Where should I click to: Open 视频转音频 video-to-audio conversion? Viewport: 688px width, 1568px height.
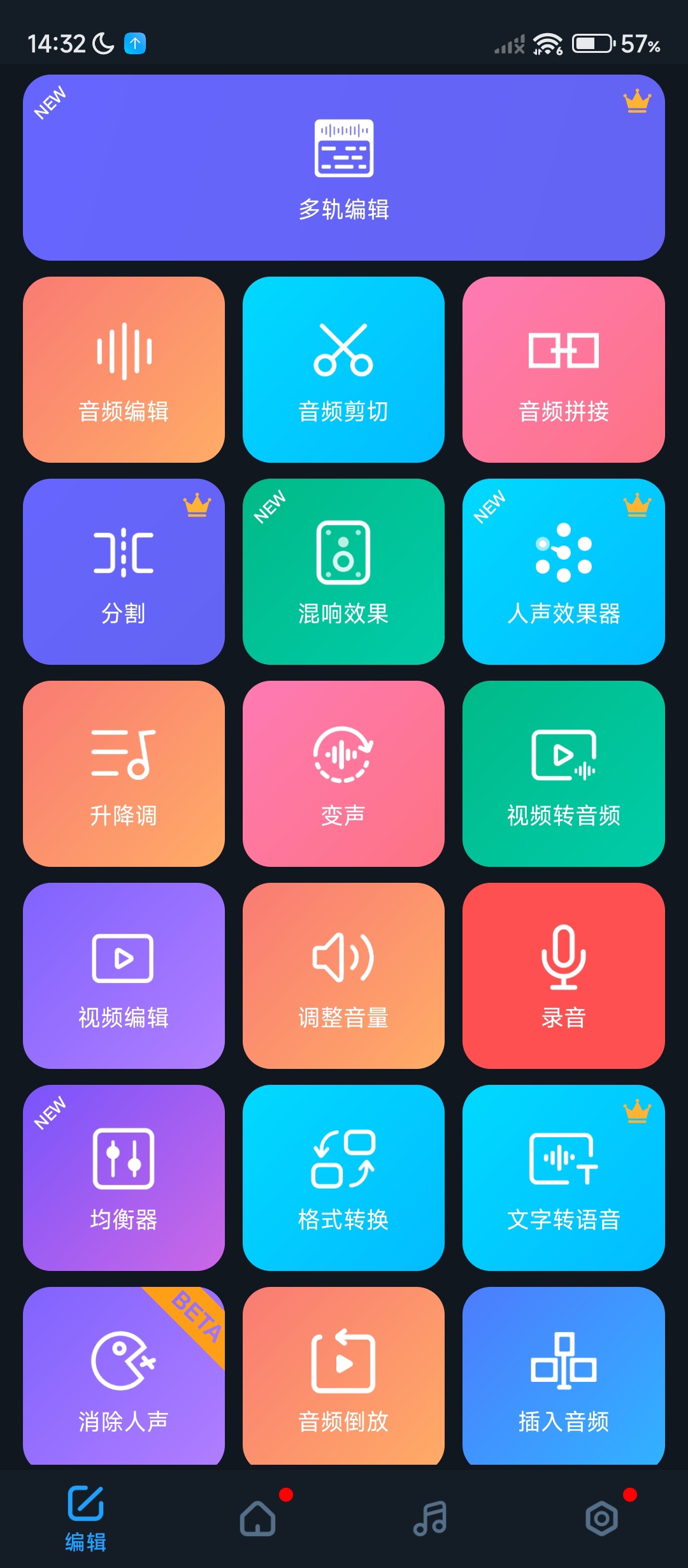coord(563,774)
